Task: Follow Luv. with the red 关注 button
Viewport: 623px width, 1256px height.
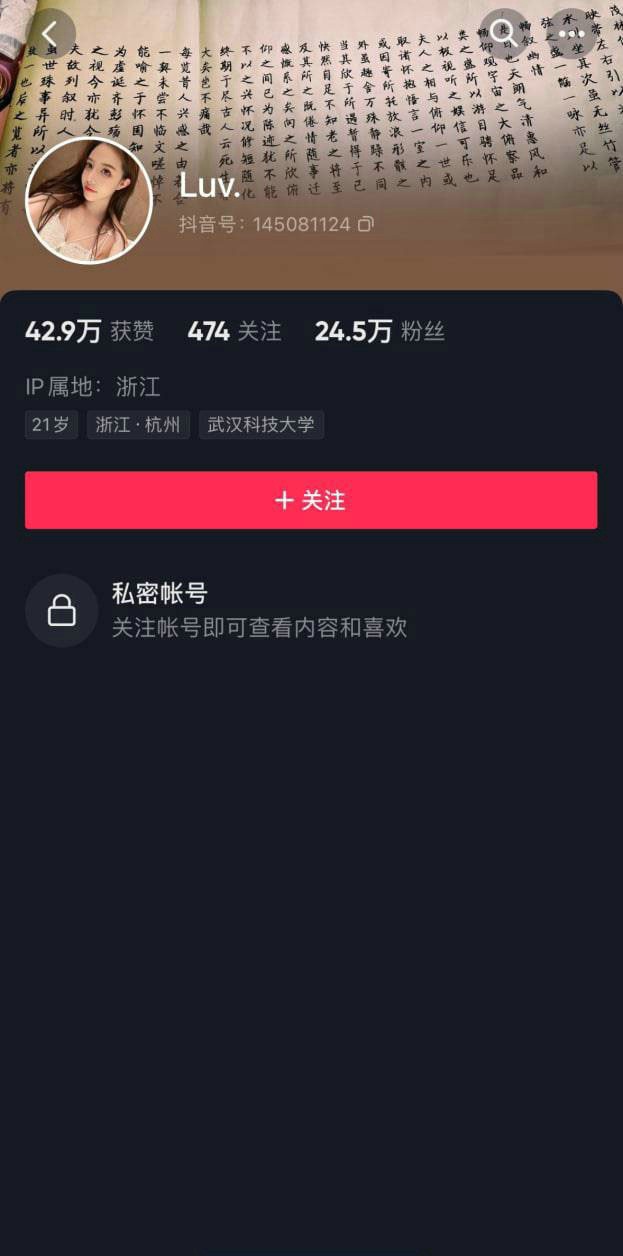Action: (311, 500)
